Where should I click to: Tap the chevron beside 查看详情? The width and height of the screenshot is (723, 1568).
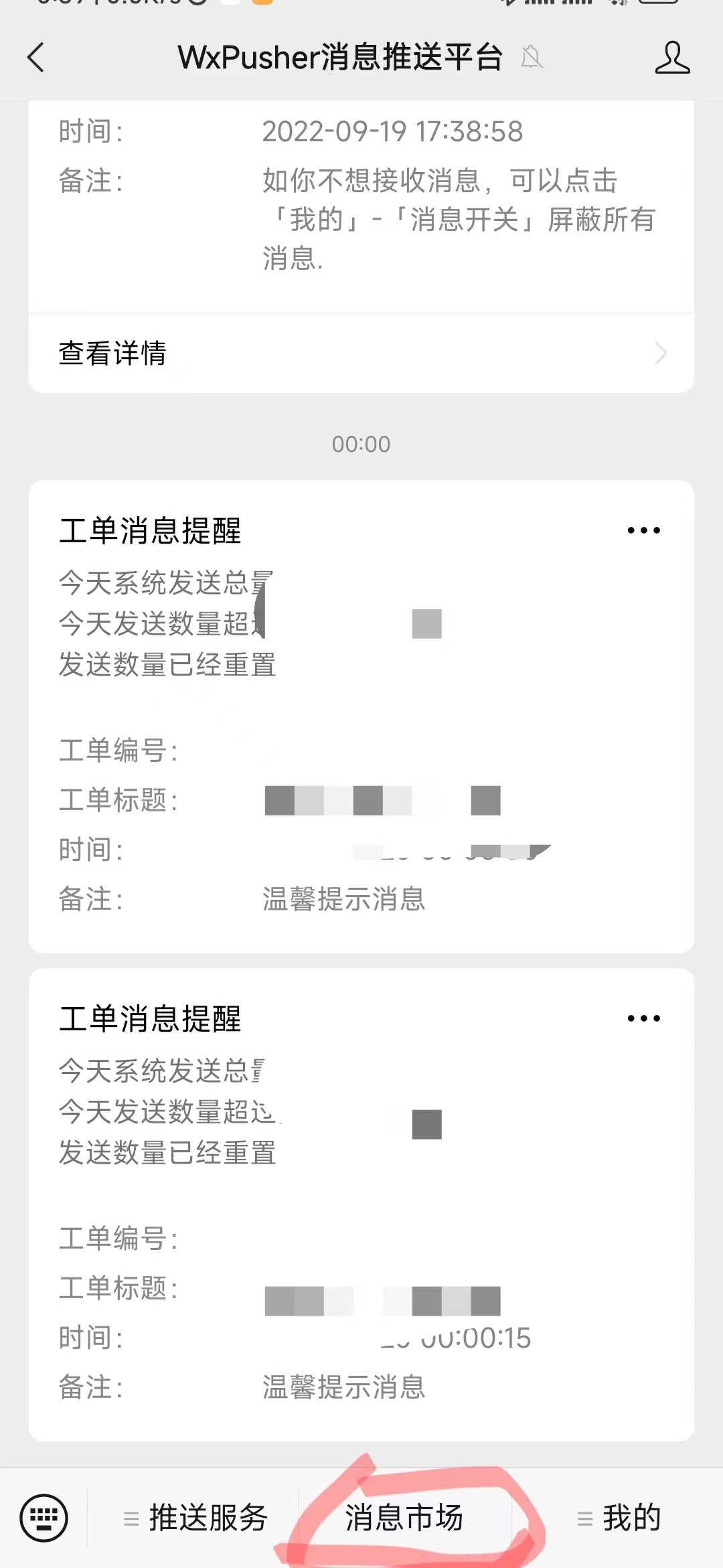(x=661, y=353)
